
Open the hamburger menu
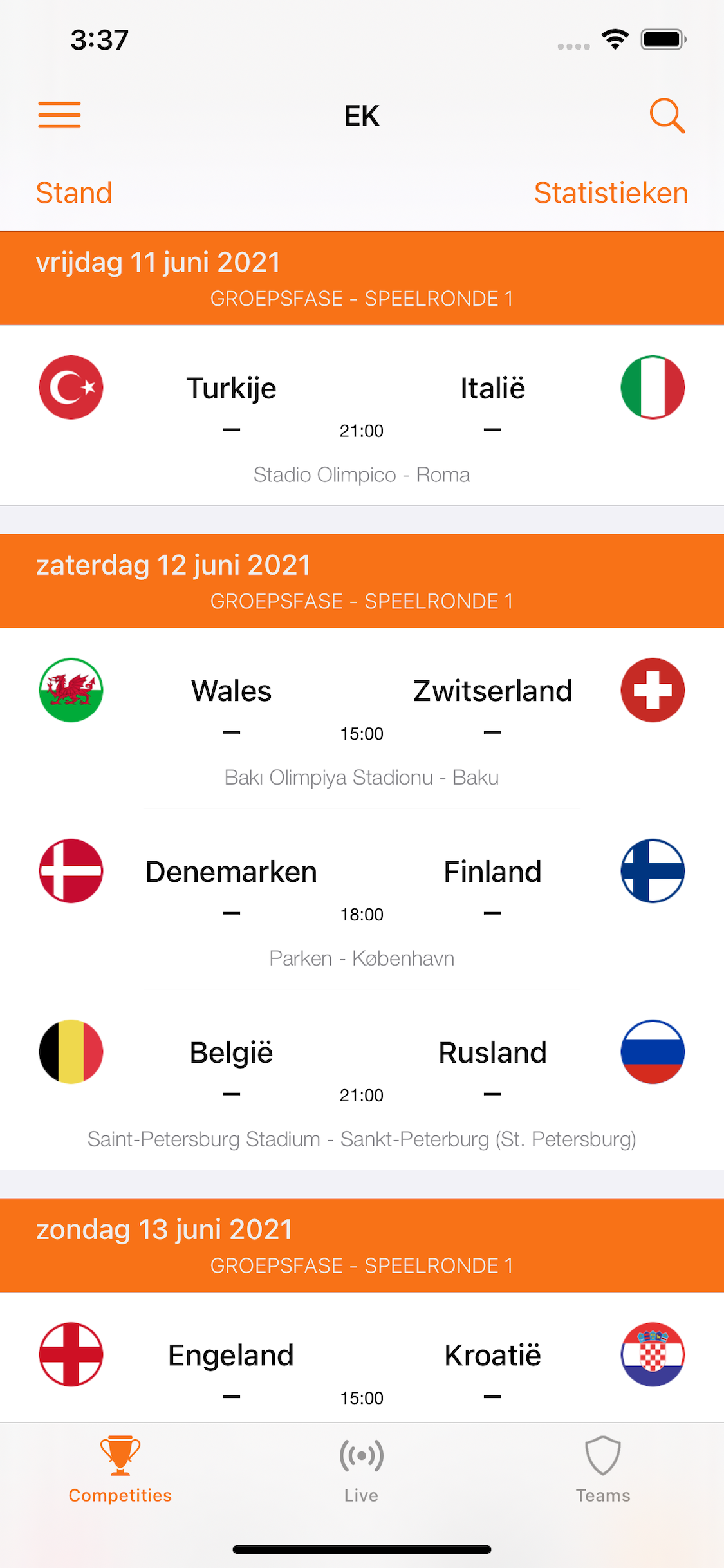[x=59, y=115]
